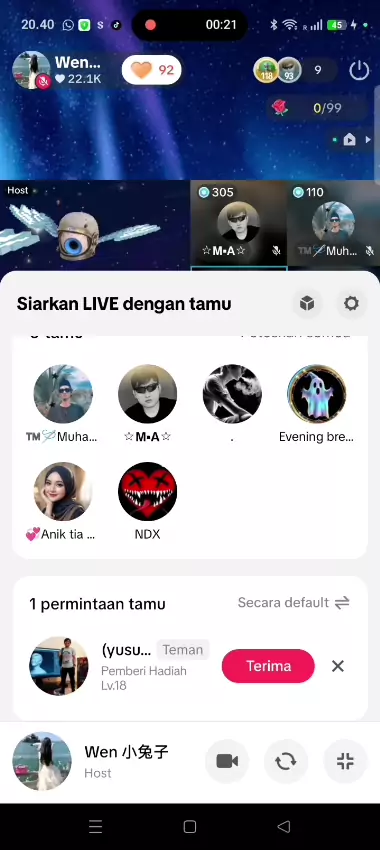Go back with the system back button
The height and width of the screenshot is (850, 380).
[x=284, y=826]
